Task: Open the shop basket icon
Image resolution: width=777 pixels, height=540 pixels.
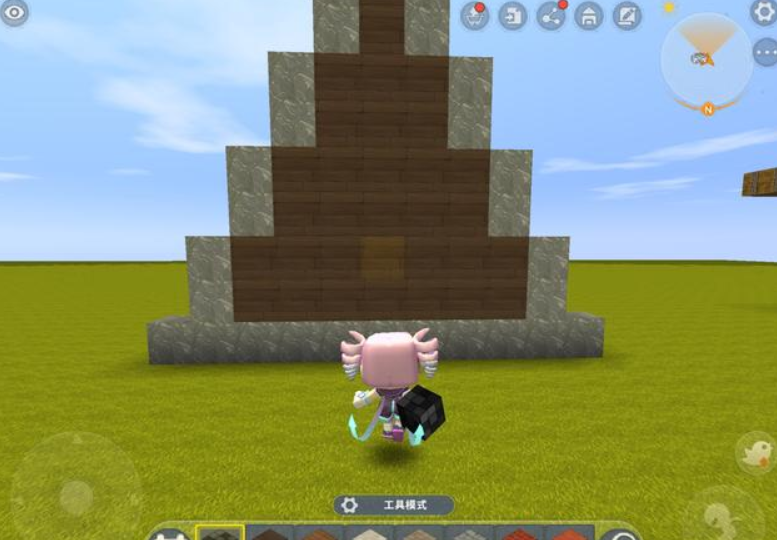Action: click(474, 15)
